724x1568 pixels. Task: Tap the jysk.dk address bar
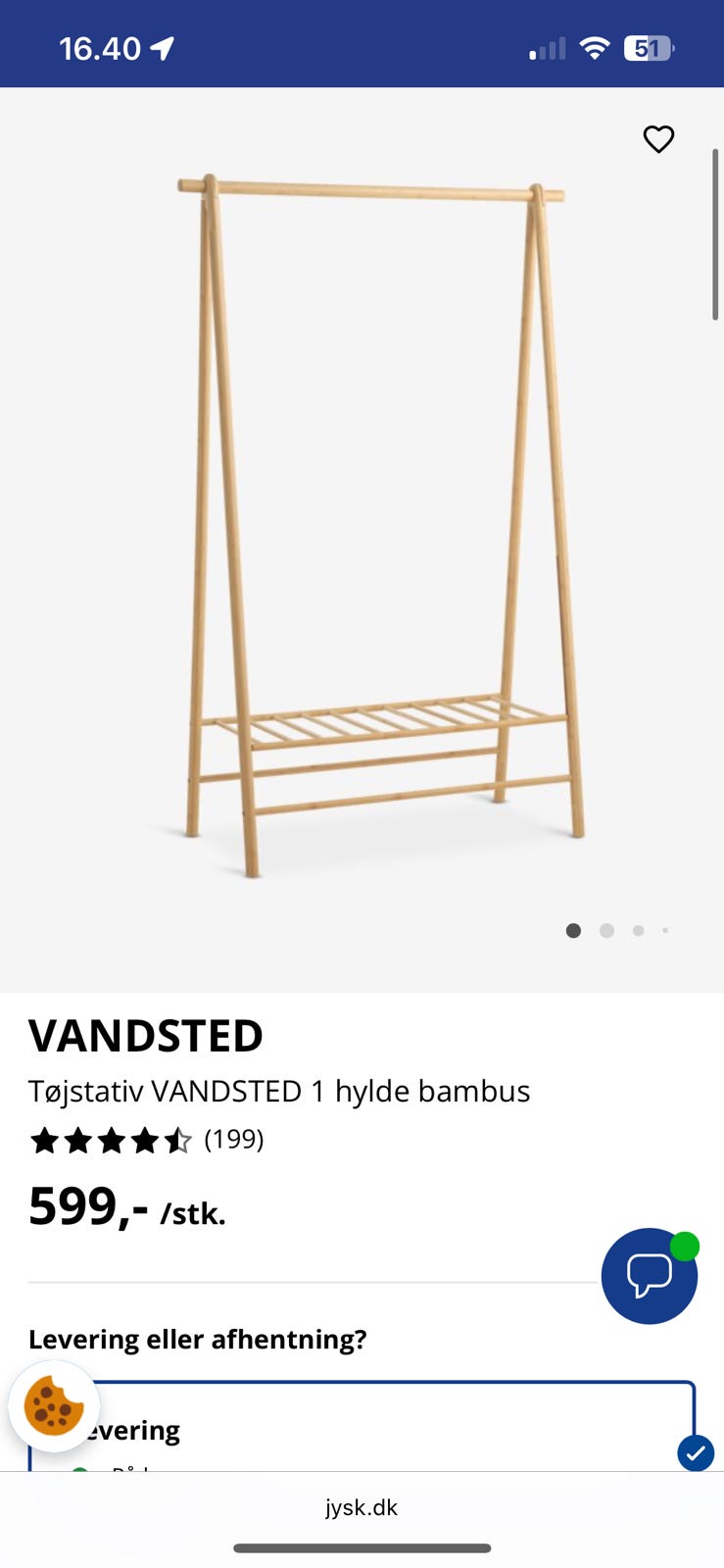(x=362, y=1507)
